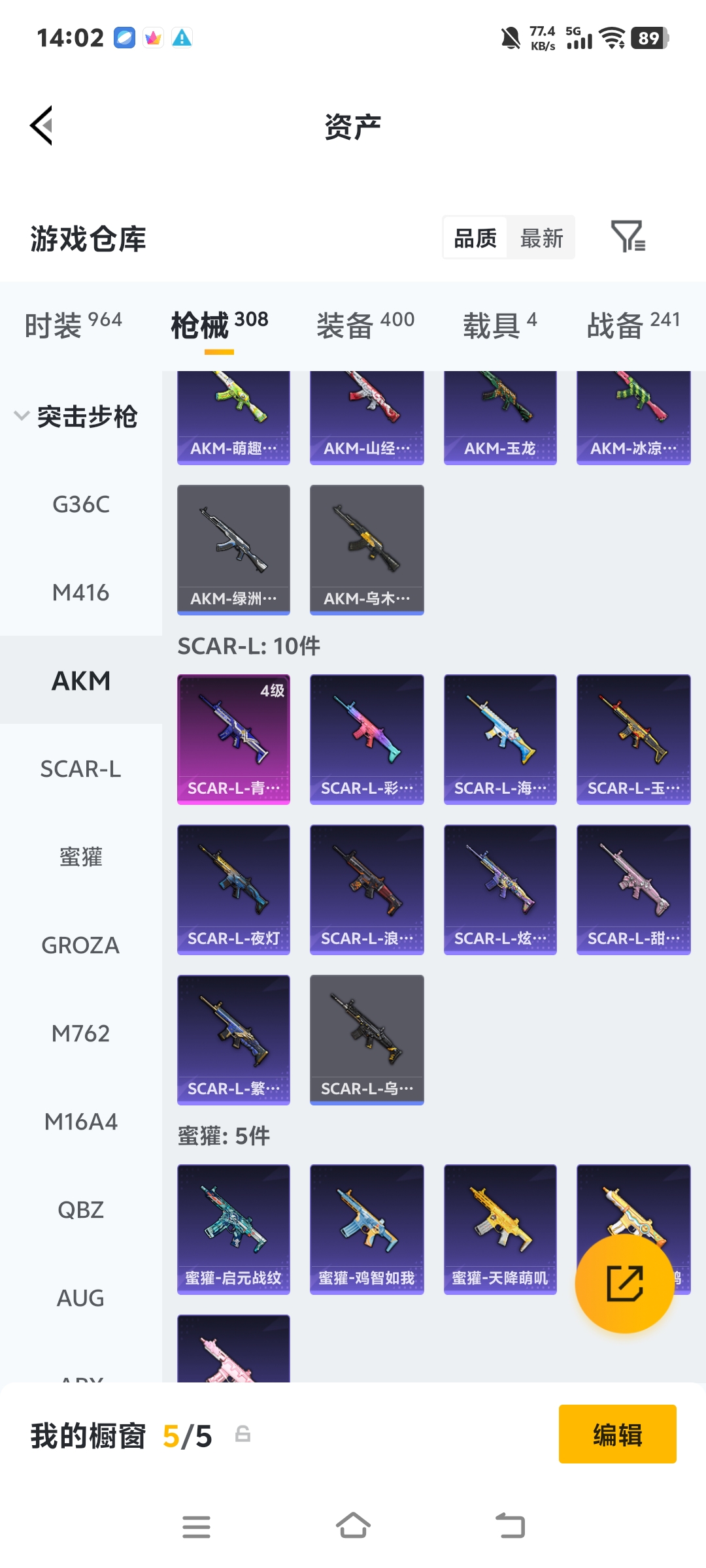Collapse the 突击步枪 category
Screen dimensions: 706x1568
(76, 416)
